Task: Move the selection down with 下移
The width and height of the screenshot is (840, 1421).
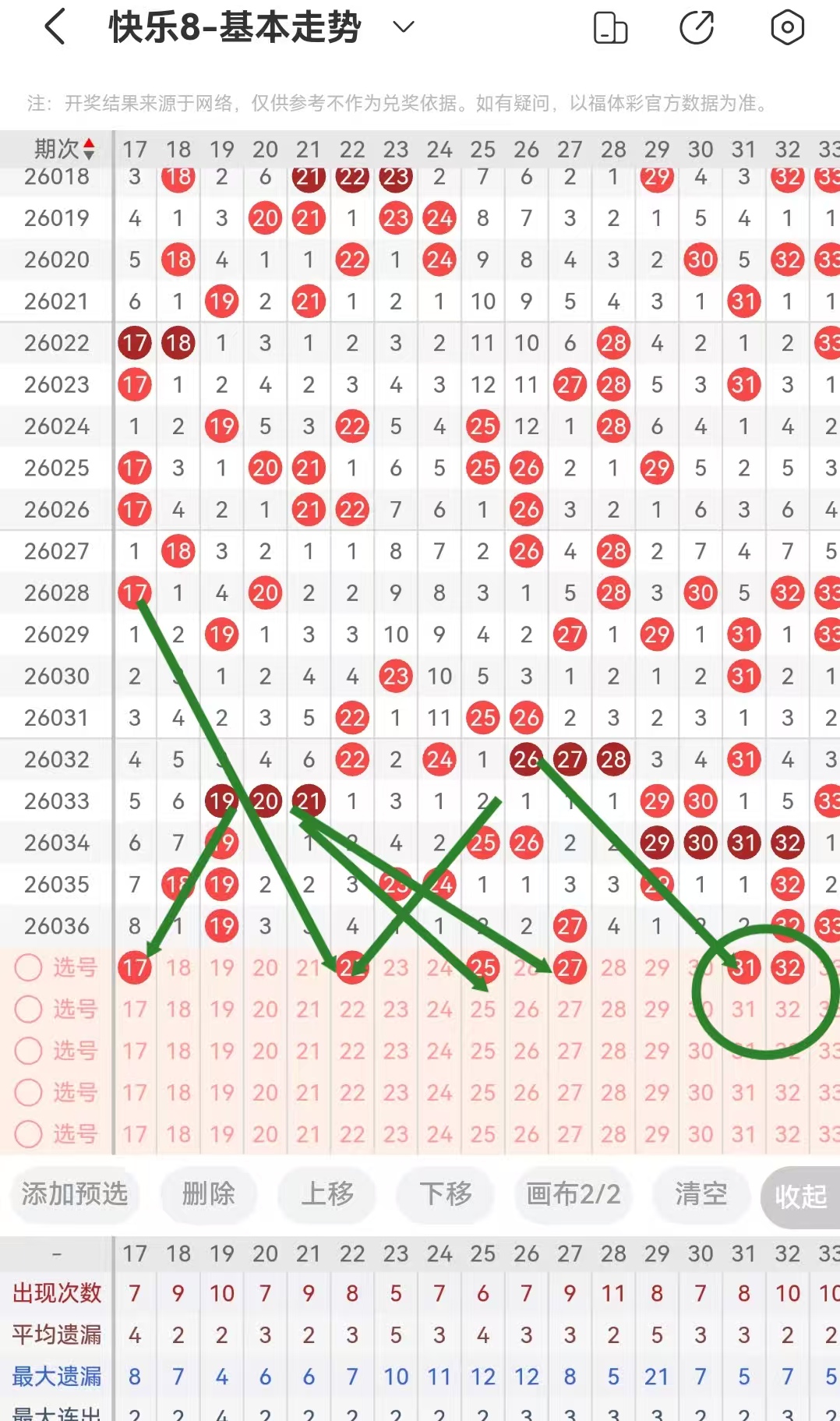Action: pos(446,1193)
